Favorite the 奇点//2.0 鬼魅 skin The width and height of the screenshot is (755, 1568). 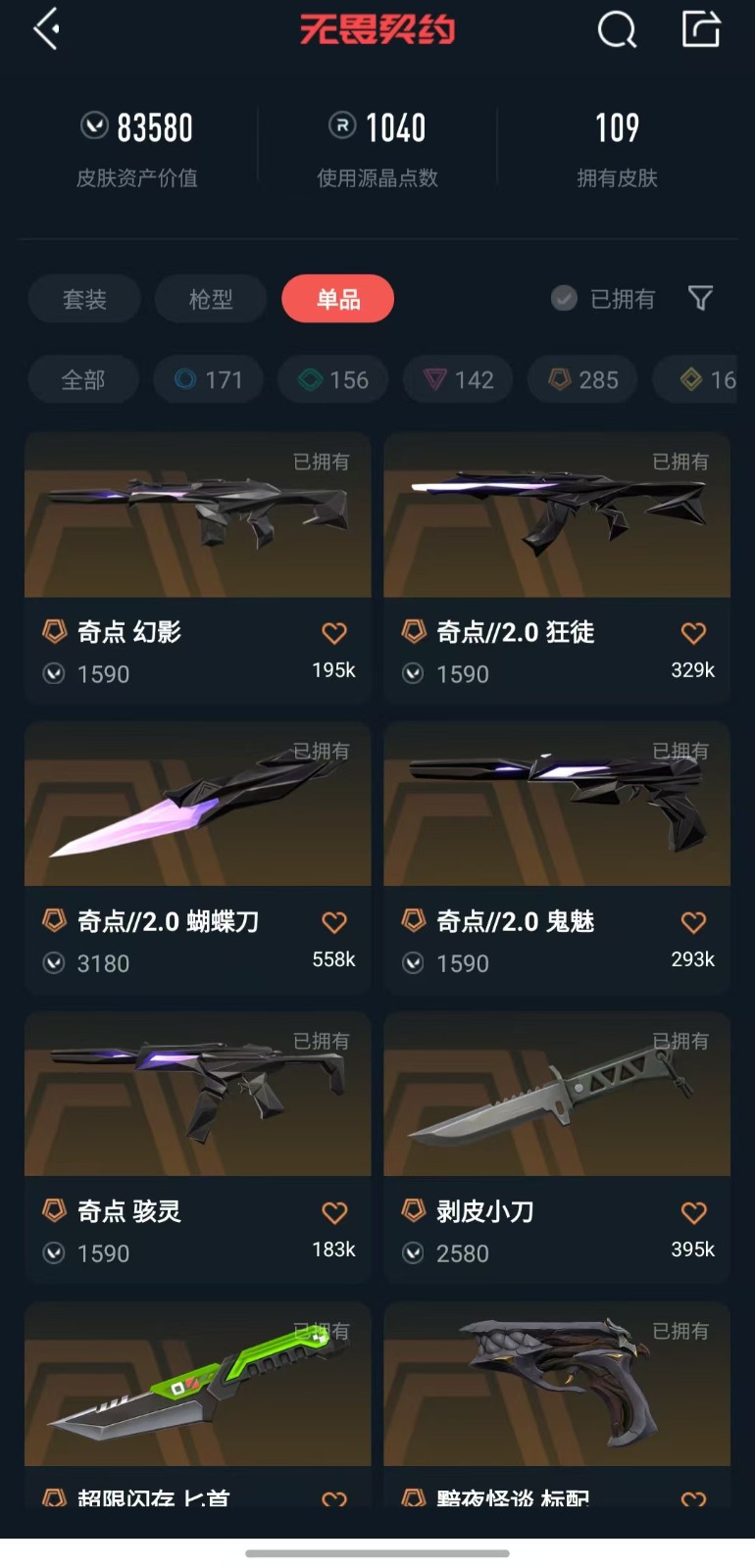[693, 922]
